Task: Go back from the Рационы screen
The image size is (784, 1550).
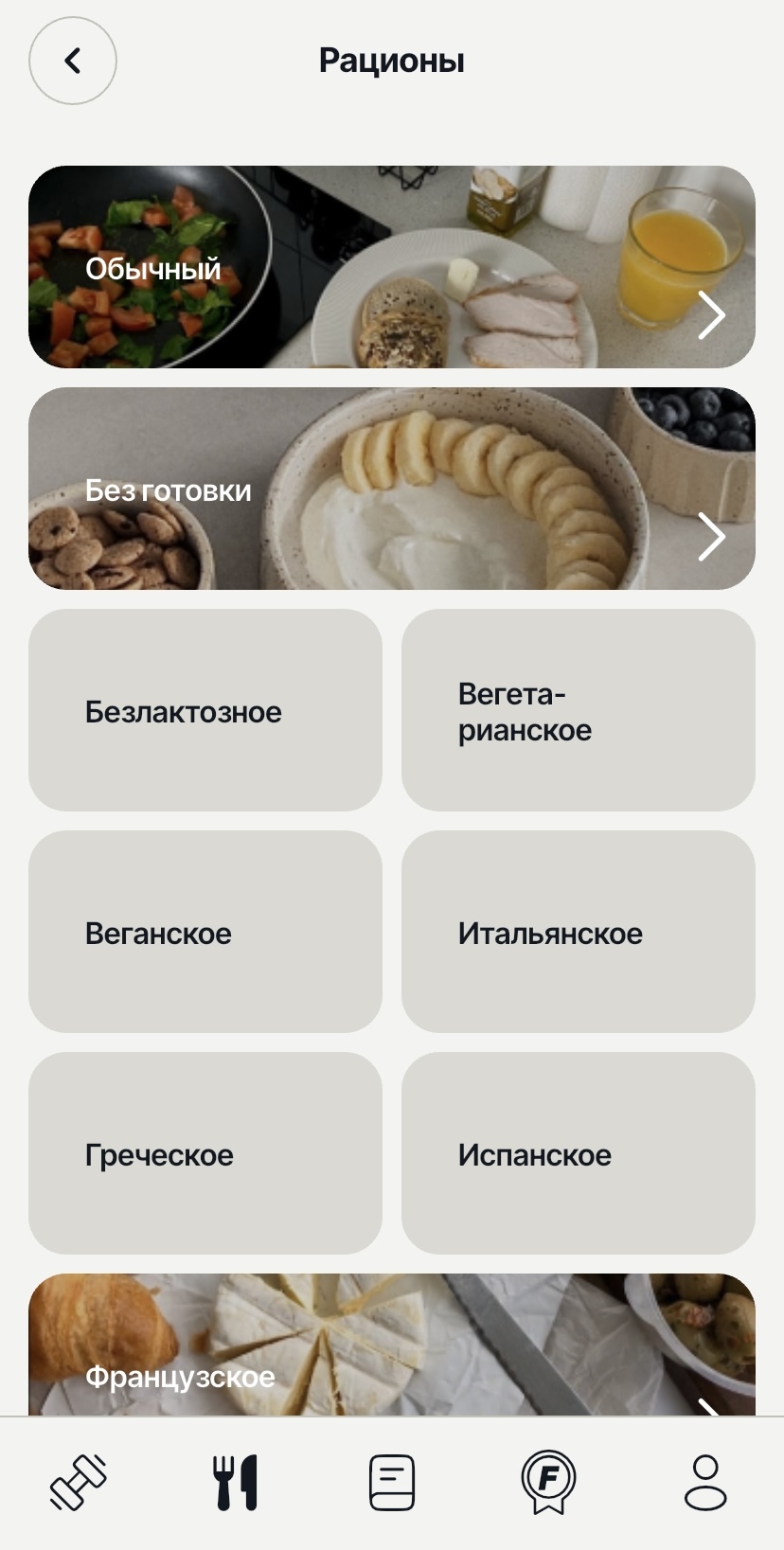Action: tap(73, 61)
